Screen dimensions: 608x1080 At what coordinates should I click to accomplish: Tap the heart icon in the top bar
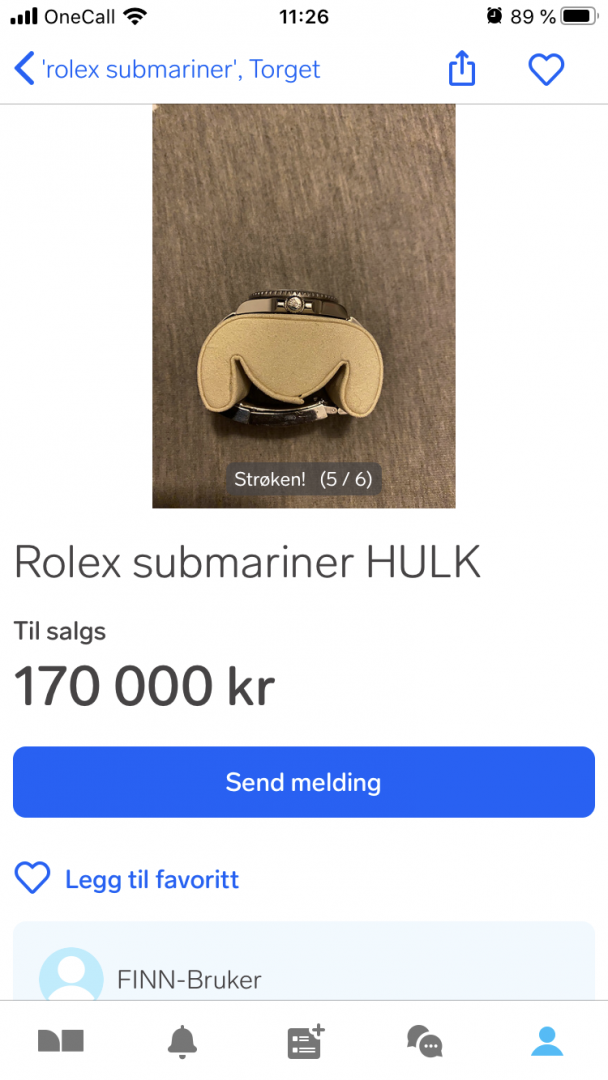click(546, 70)
